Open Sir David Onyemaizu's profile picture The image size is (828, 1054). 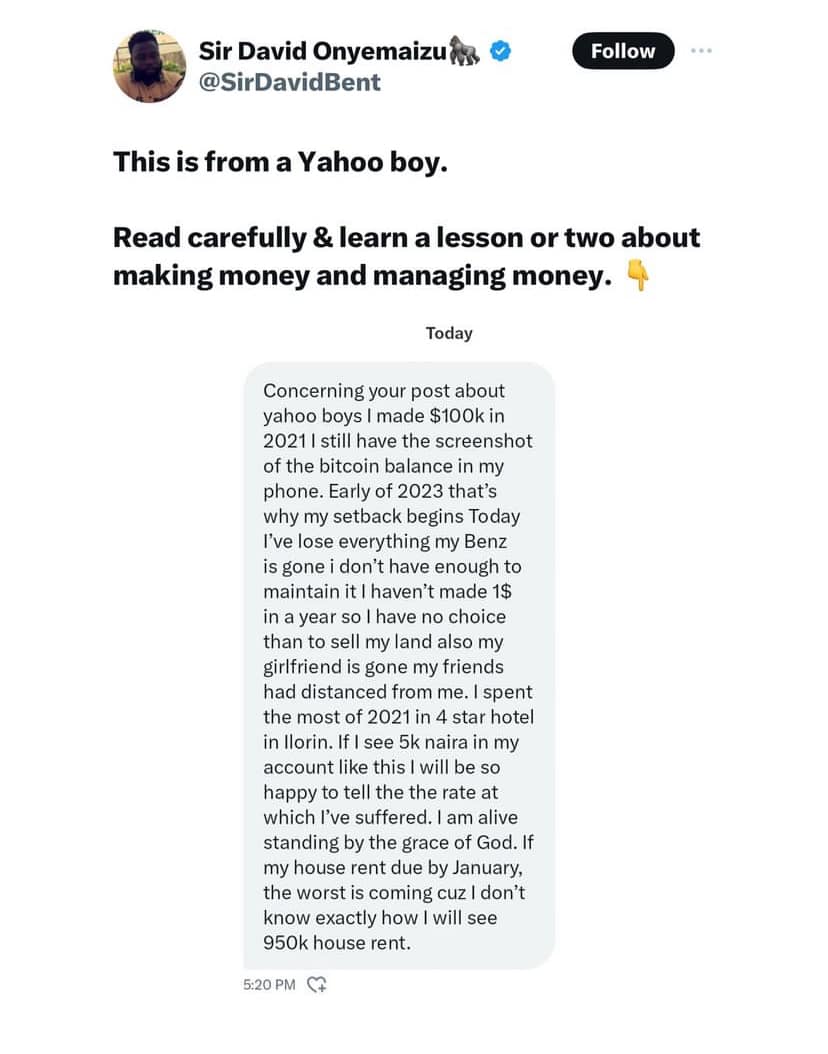(x=149, y=66)
